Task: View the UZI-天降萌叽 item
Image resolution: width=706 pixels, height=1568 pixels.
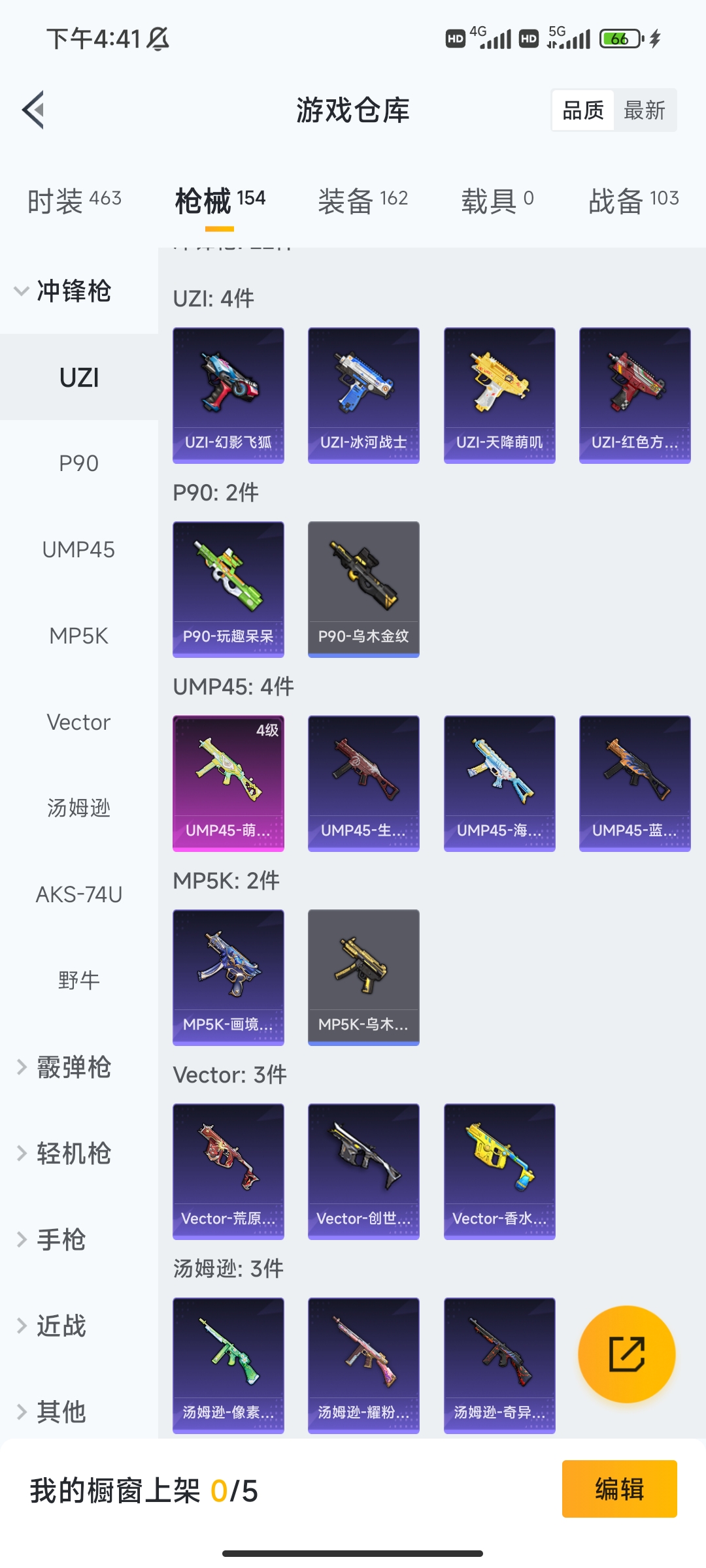Action: [499, 395]
